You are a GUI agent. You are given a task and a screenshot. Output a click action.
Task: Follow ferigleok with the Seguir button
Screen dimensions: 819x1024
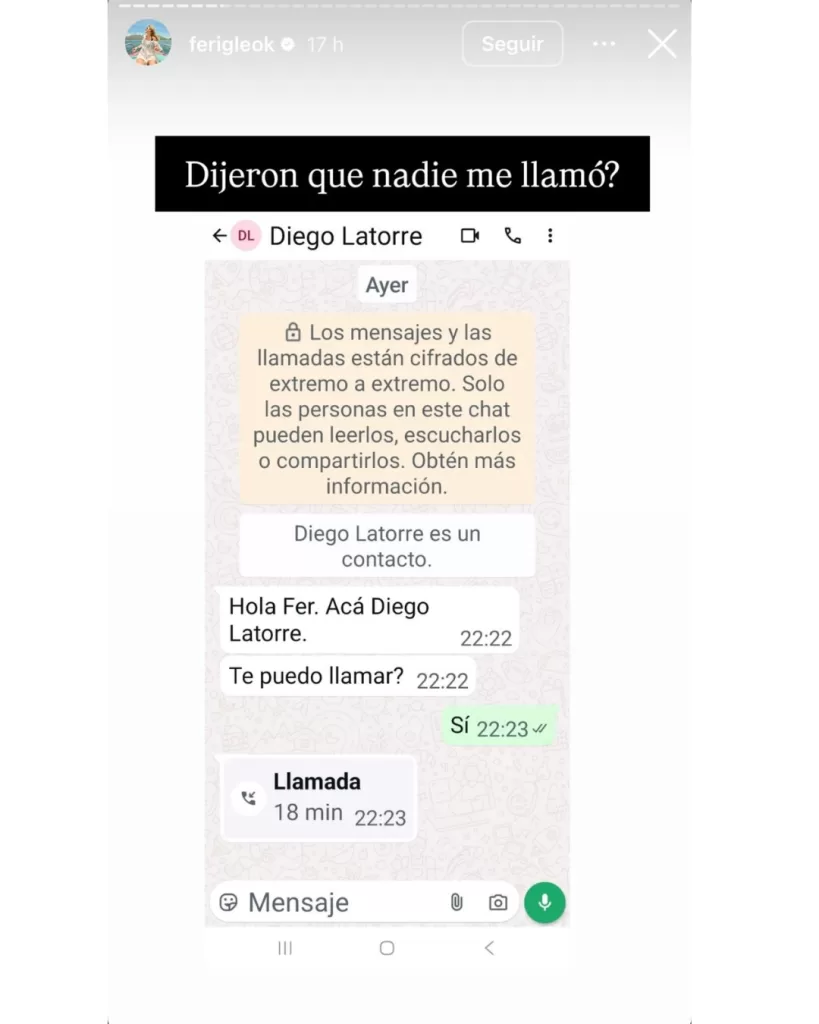coord(512,44)
